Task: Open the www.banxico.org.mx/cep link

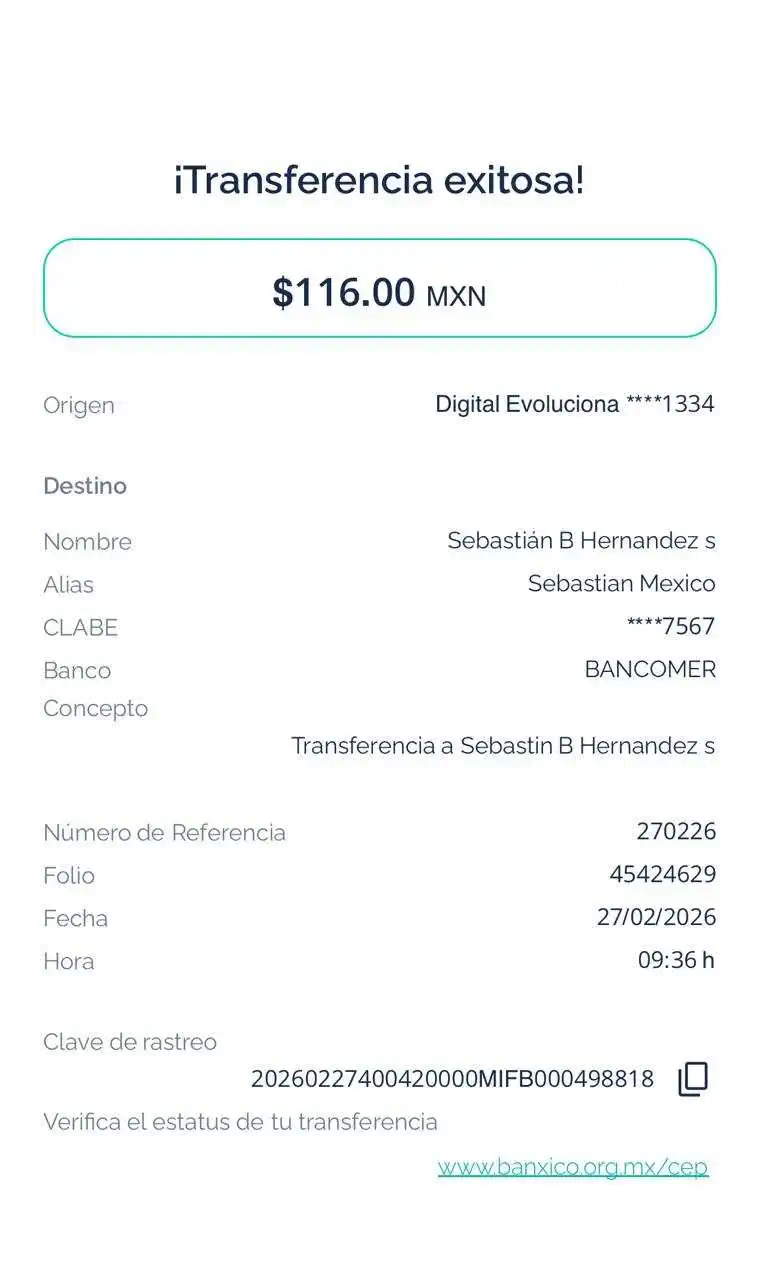Action: pyautogui.click(x=573, y=1167)
